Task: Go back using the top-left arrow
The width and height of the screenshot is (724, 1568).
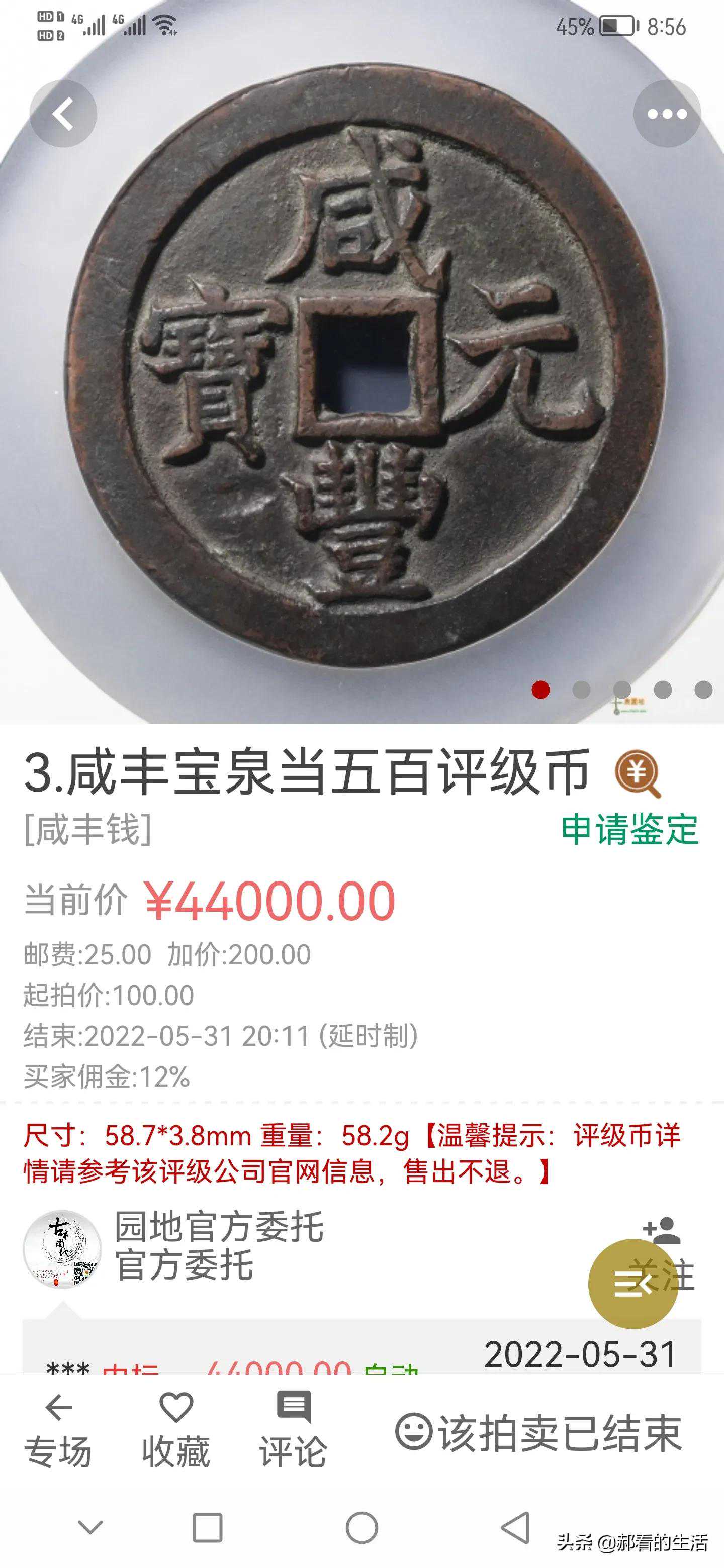Action: coord(63,114)
